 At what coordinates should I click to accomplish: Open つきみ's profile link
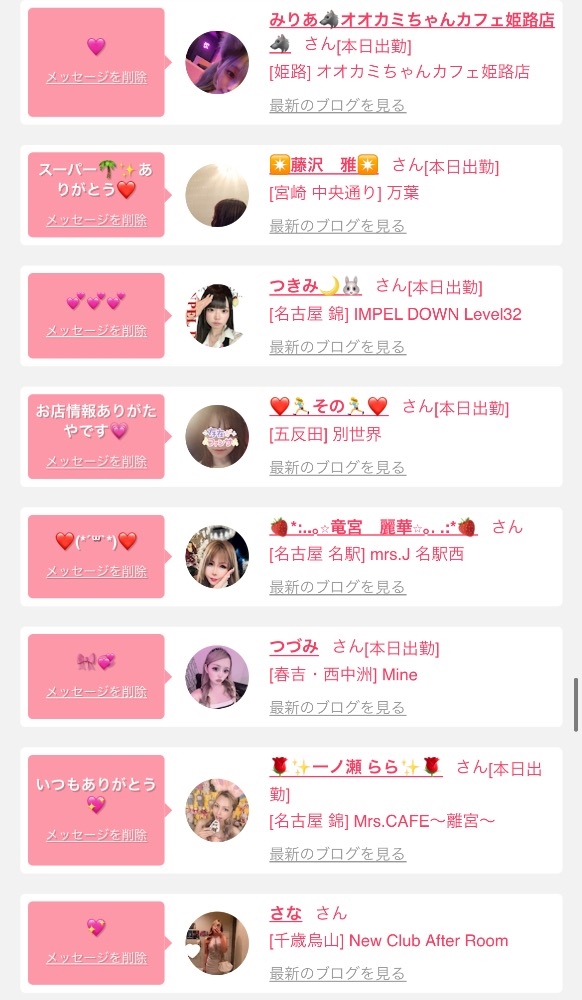(x=315, y=287)
